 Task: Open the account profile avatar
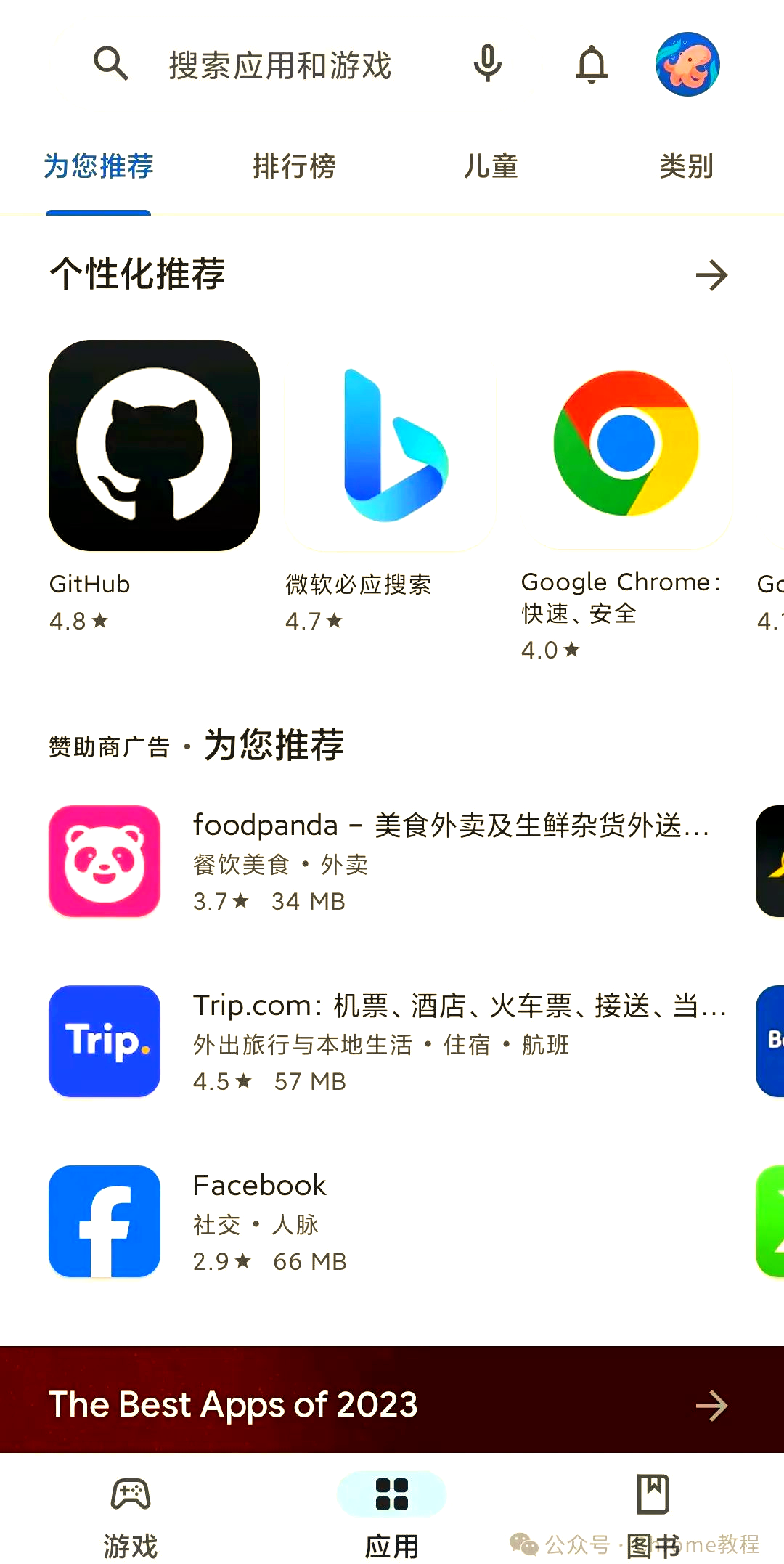[x=687, y=65]
